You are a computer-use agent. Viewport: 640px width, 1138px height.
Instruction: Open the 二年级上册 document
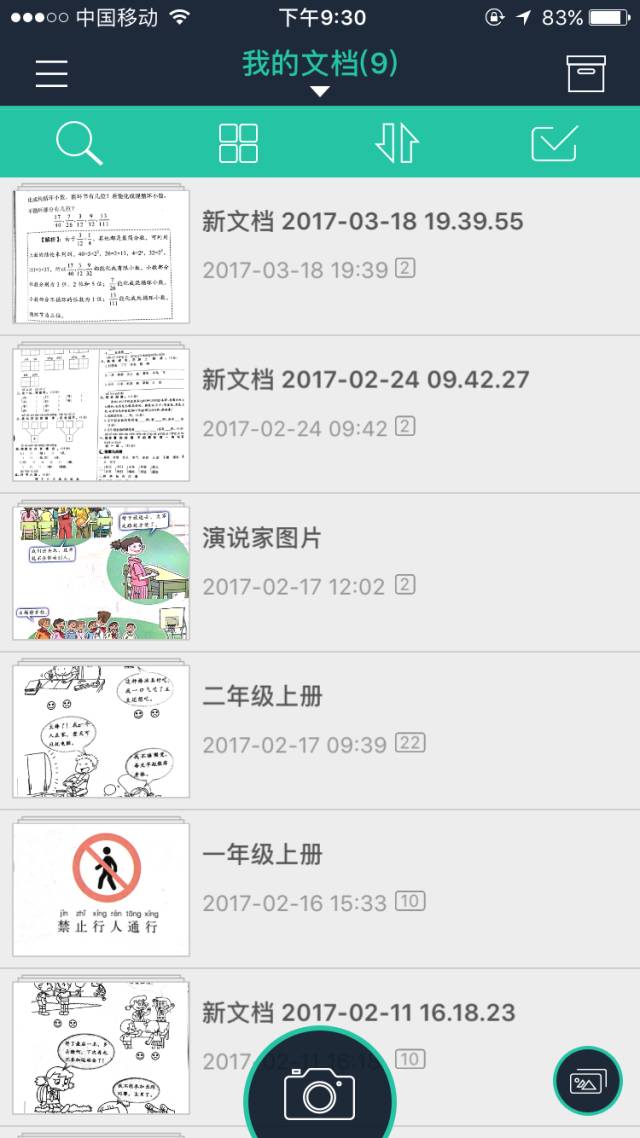(320, 731)
